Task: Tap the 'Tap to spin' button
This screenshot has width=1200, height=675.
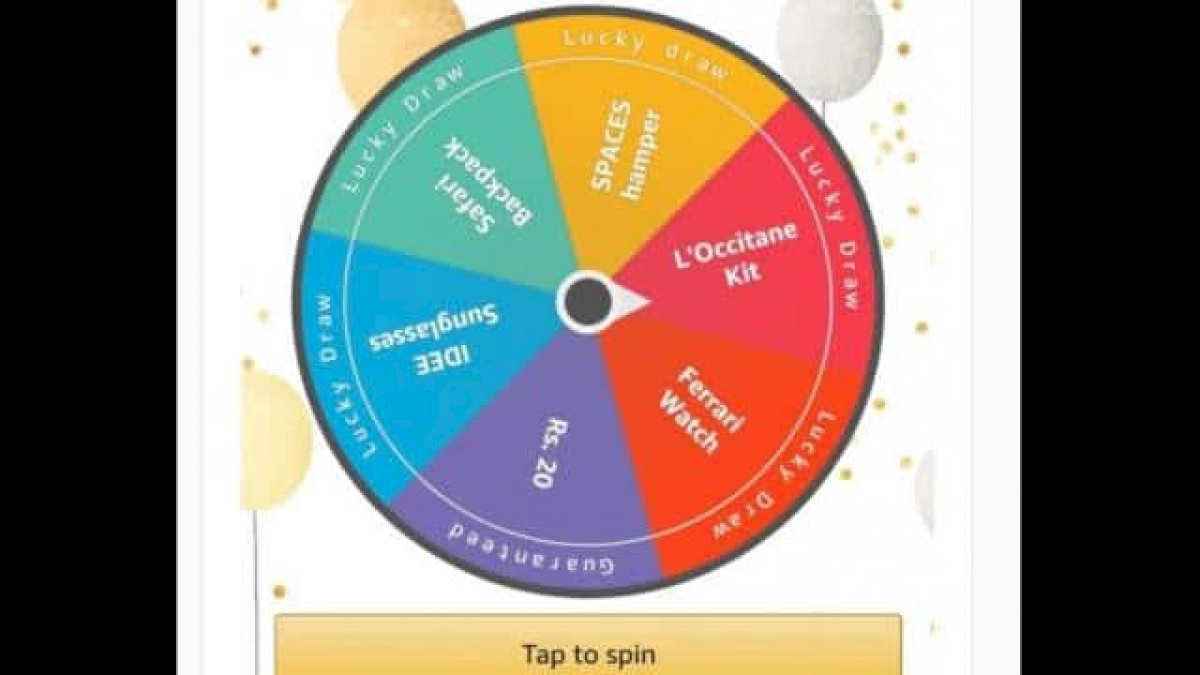Action: click(x=588, y=650)
